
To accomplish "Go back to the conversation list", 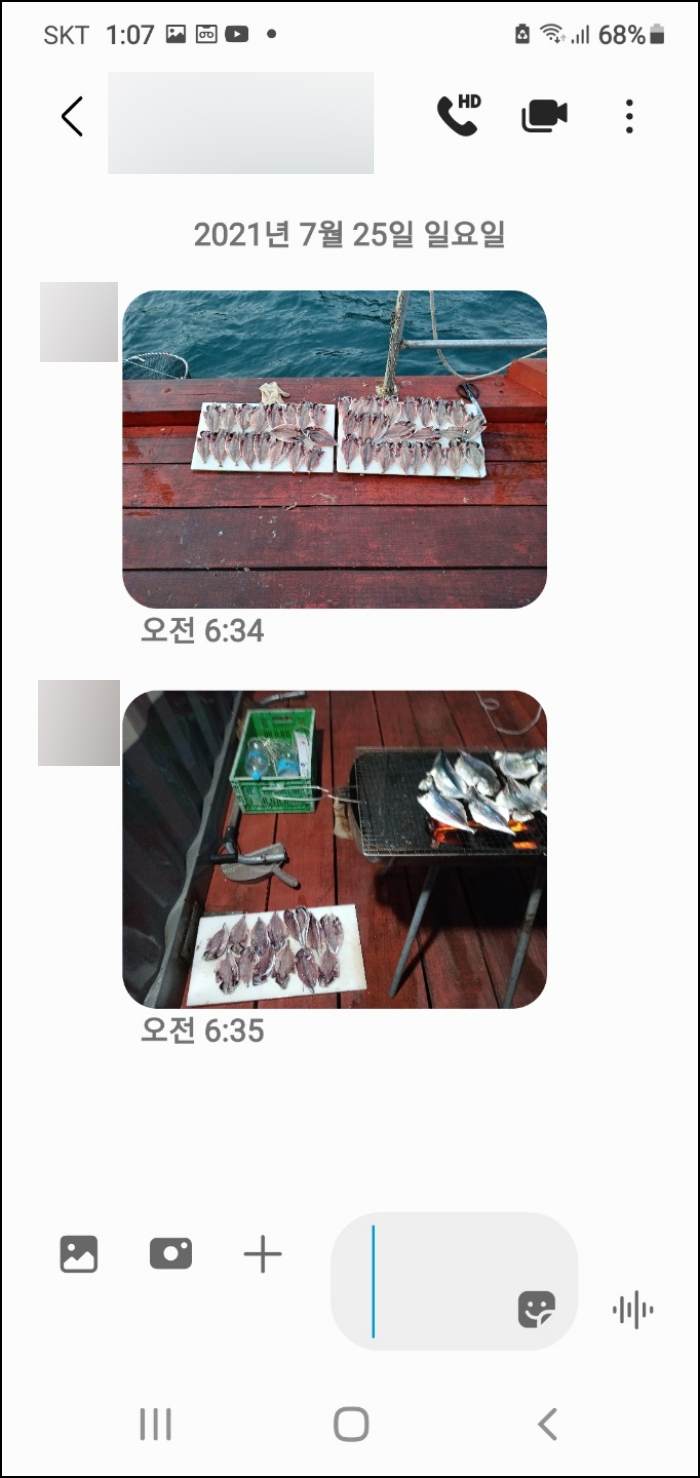I will click(72, 117).
